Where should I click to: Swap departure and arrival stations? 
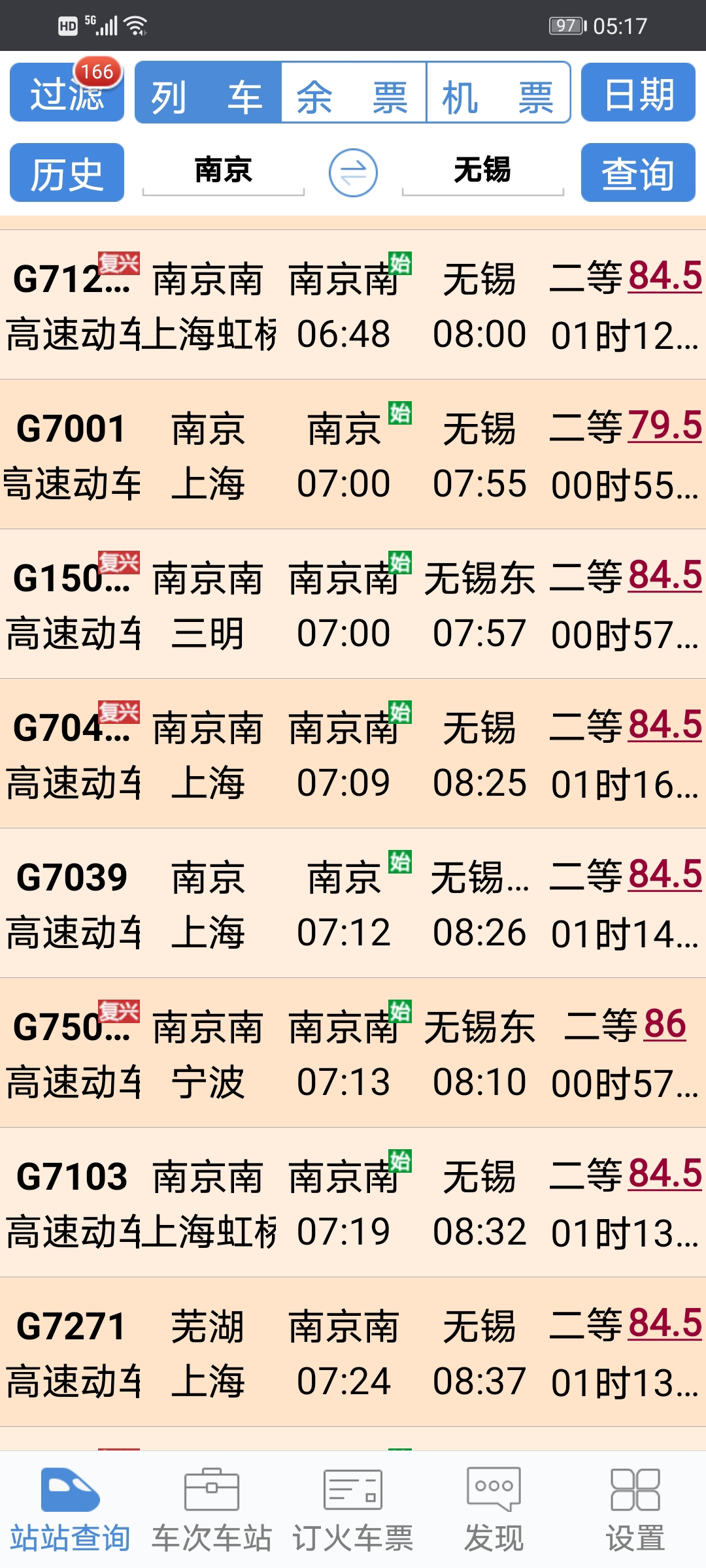click(x=353, y=173)
